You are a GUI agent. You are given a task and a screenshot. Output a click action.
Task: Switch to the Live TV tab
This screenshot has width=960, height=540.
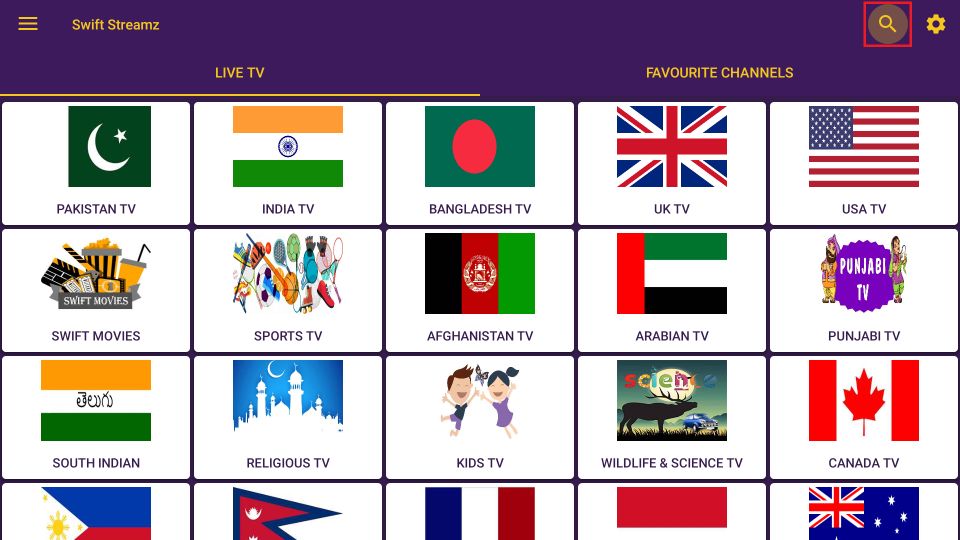coord(240,73)
